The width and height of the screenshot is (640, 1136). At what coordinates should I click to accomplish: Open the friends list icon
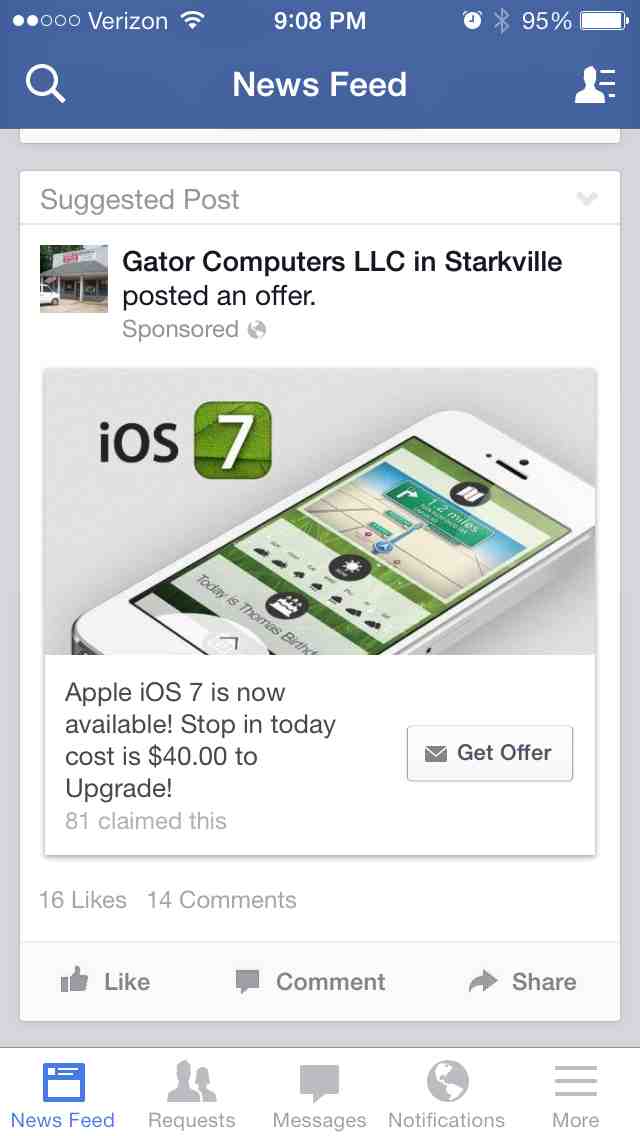pos(594,84)
